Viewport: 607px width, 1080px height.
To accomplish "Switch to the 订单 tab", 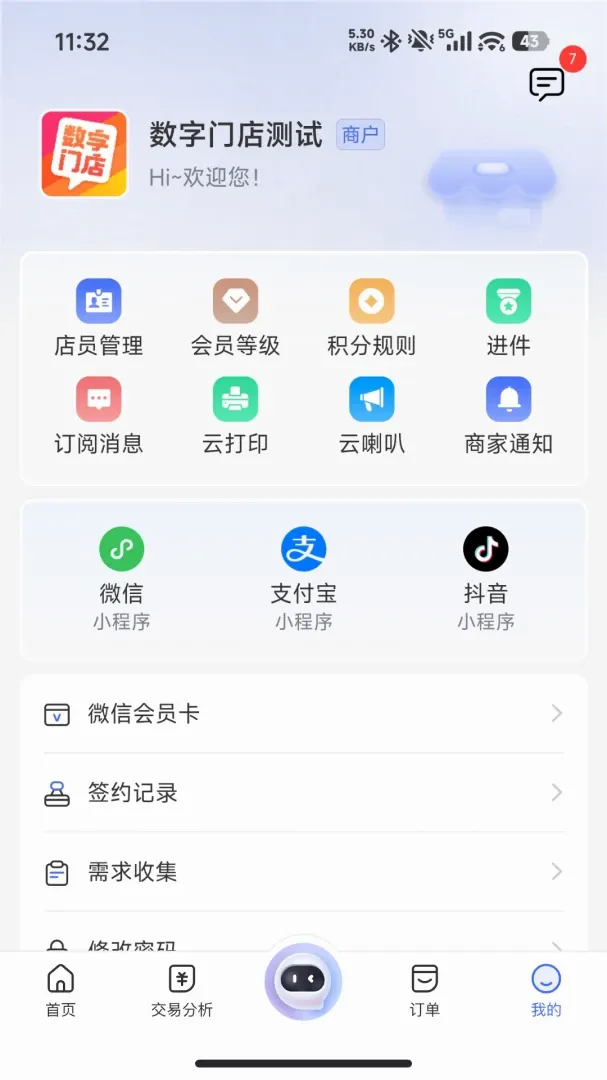I will 424,990.
